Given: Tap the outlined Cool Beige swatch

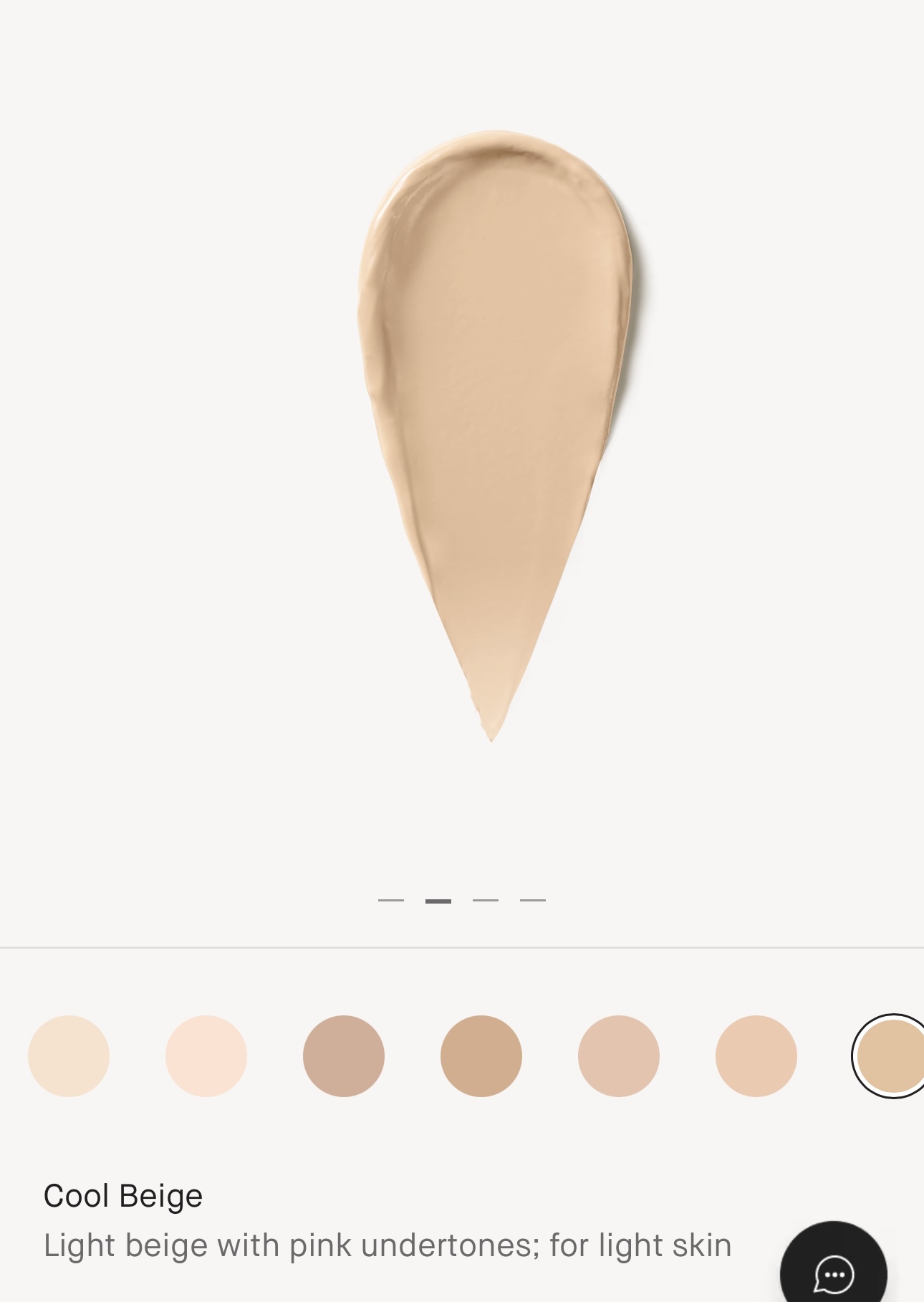Looking at the screenshot, I should pos(891,1056).
